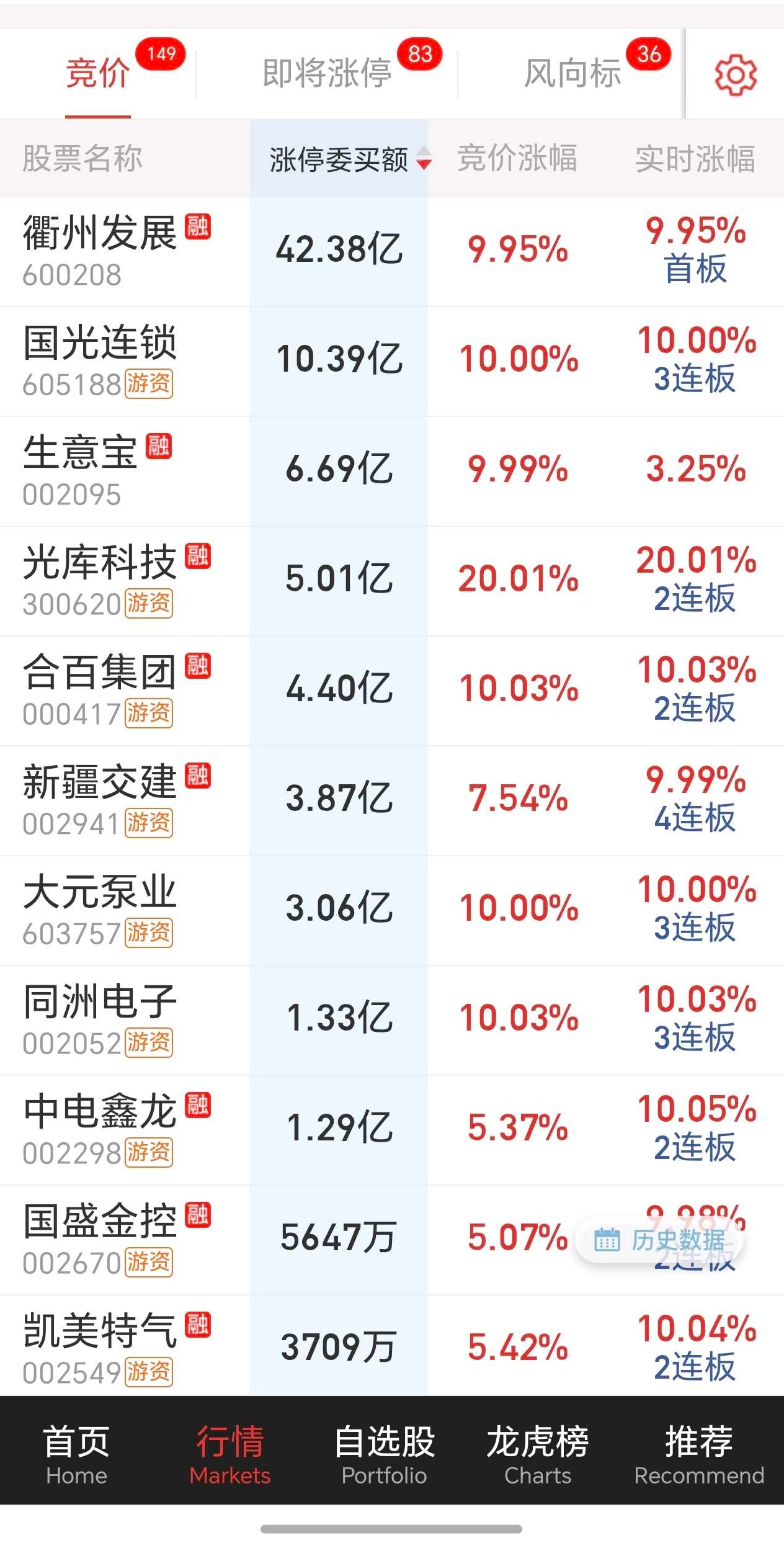This screenshot has width=784, height=1553.
Task: Sort by 涨停委买额 column
Action: click(349, 159)
